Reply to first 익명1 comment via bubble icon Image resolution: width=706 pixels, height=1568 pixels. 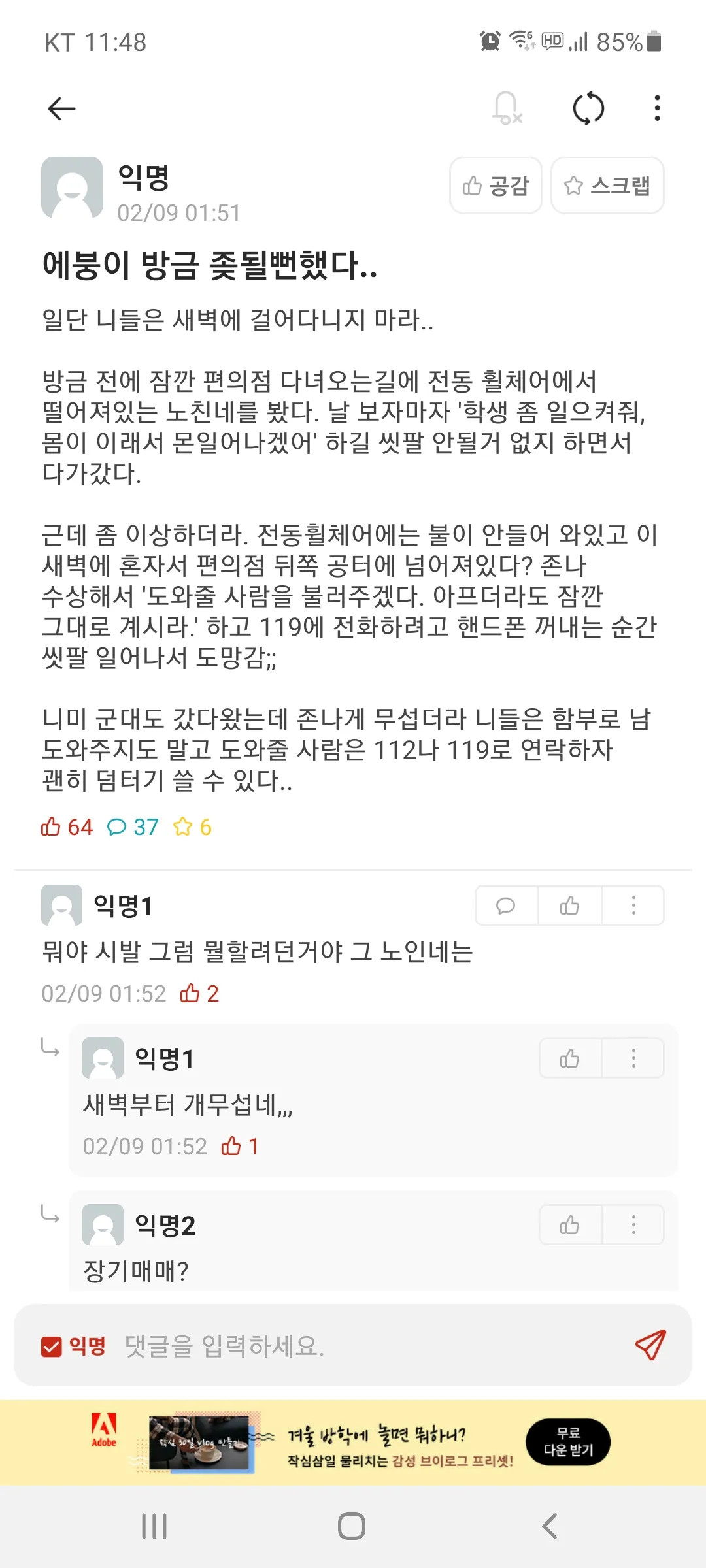[506, 906]
